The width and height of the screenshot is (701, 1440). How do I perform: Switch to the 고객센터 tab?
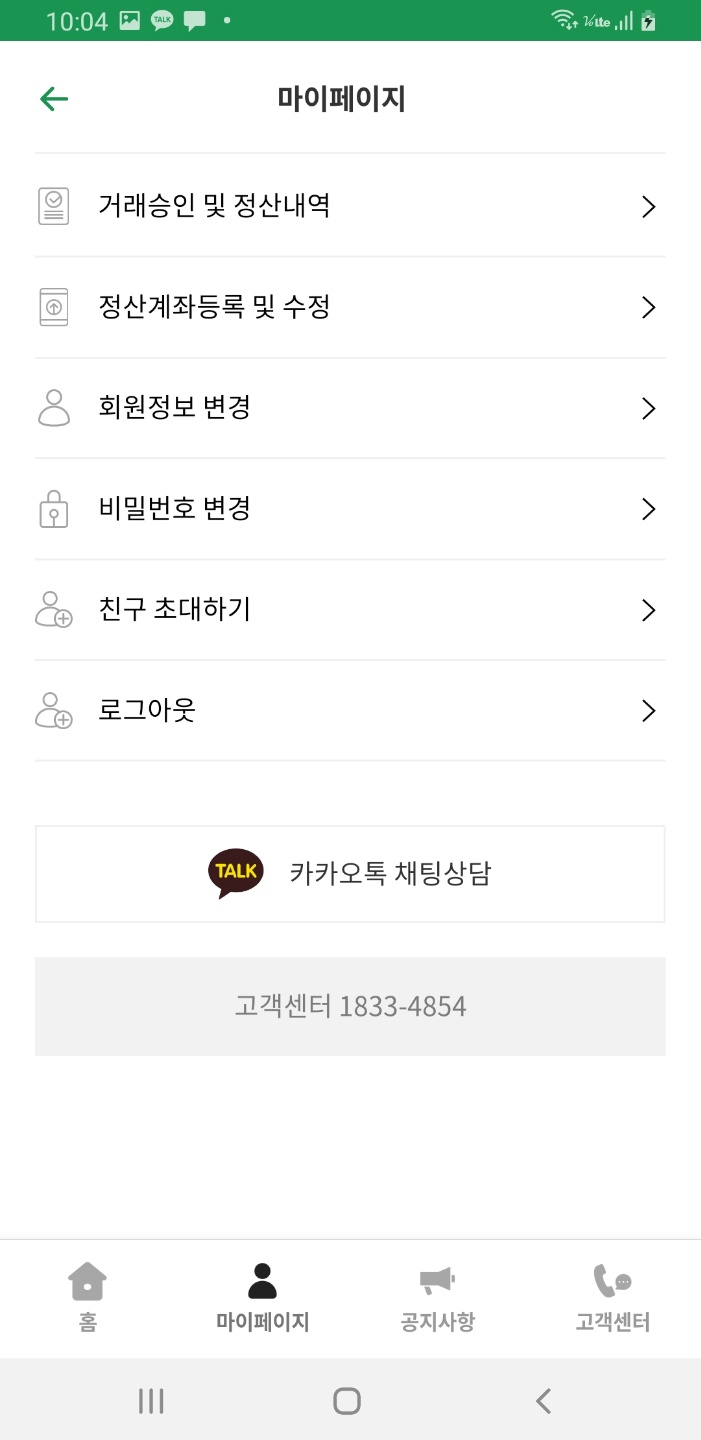point(612,1298)
